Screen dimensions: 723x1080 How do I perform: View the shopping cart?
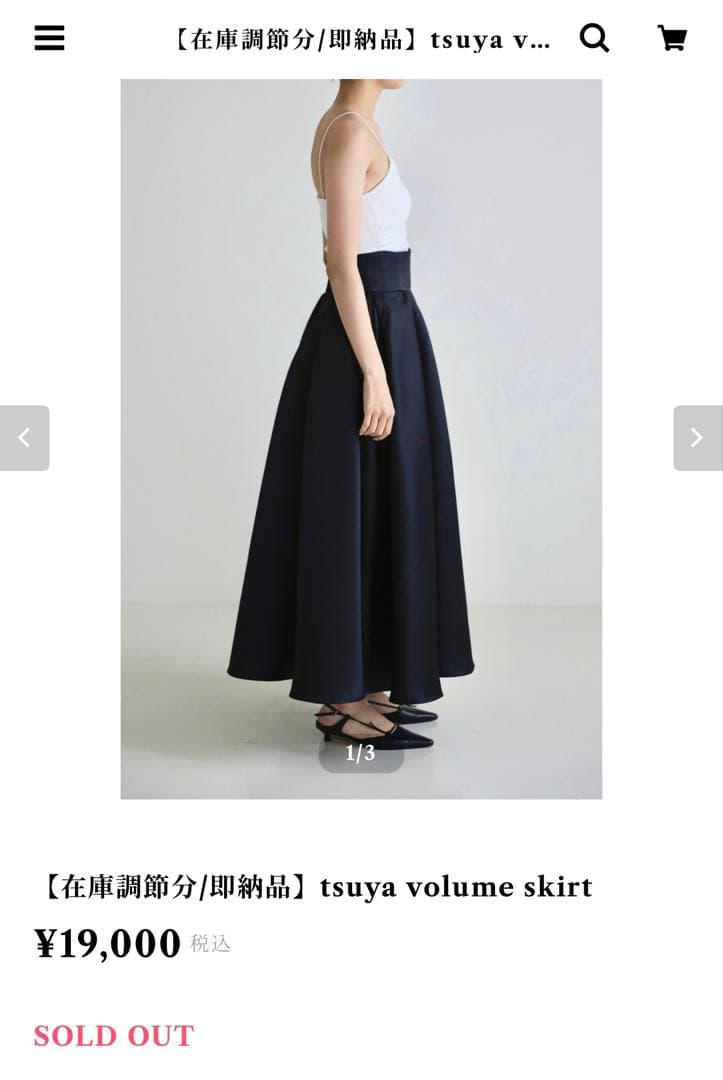(672, 38)
